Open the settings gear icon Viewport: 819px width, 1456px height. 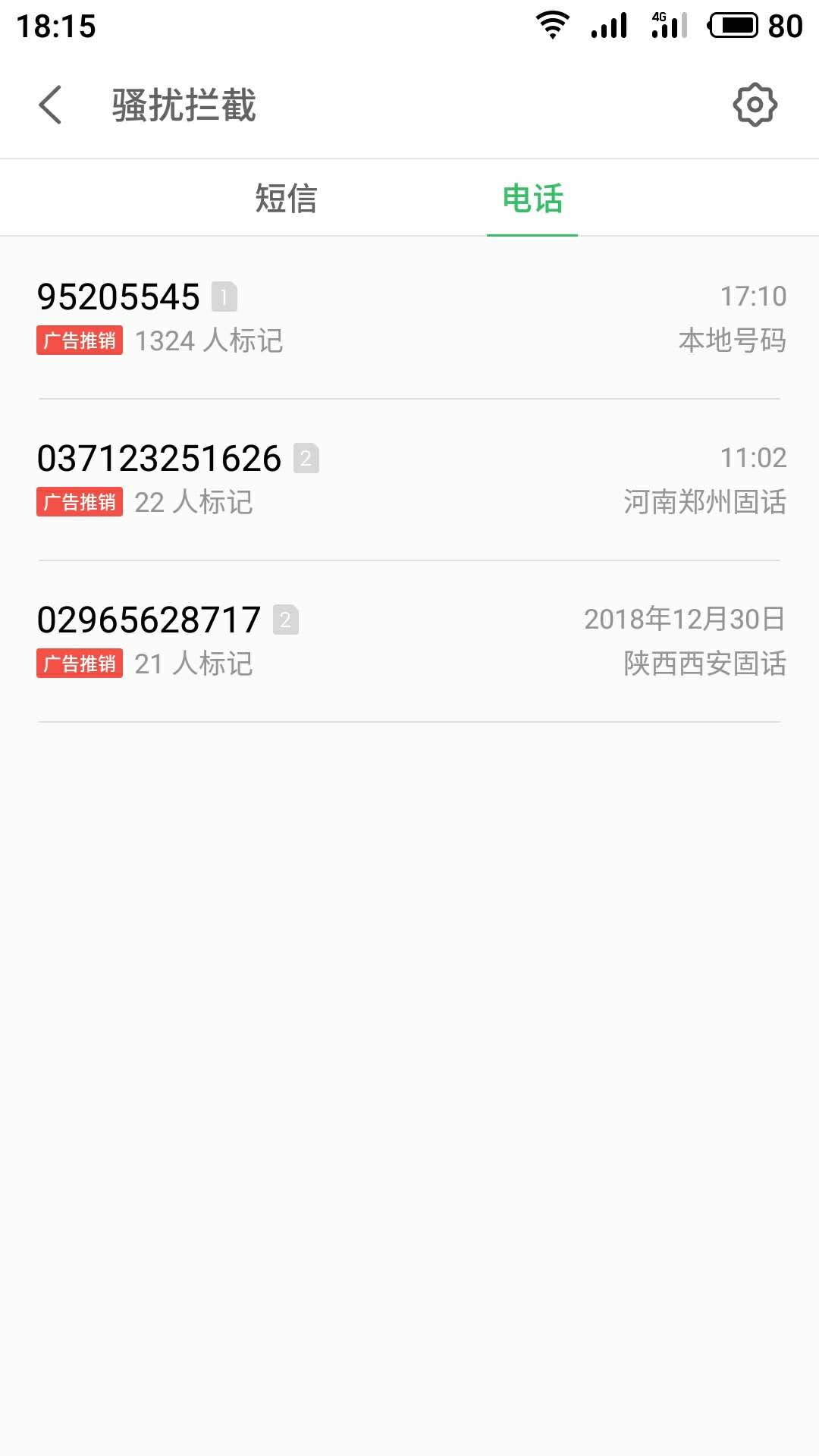(755, 105)
